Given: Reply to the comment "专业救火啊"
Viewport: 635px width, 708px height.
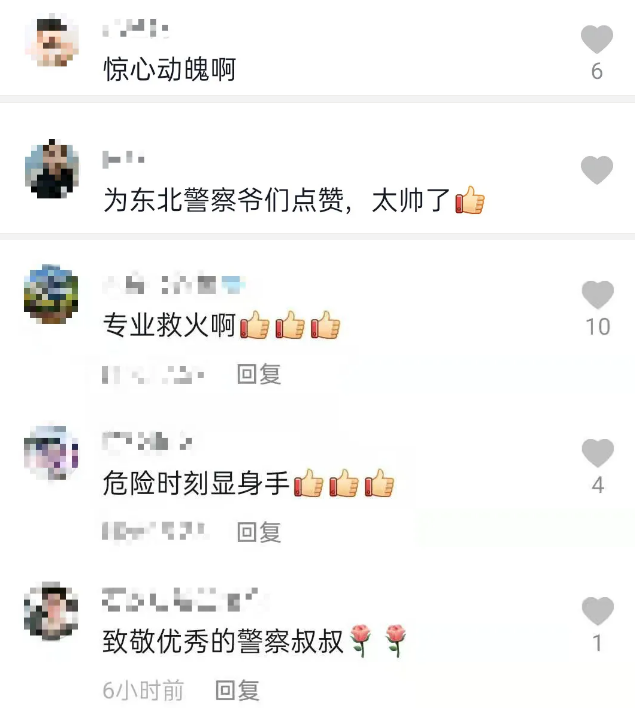Looking at the screenshot, I should [259, 374].
